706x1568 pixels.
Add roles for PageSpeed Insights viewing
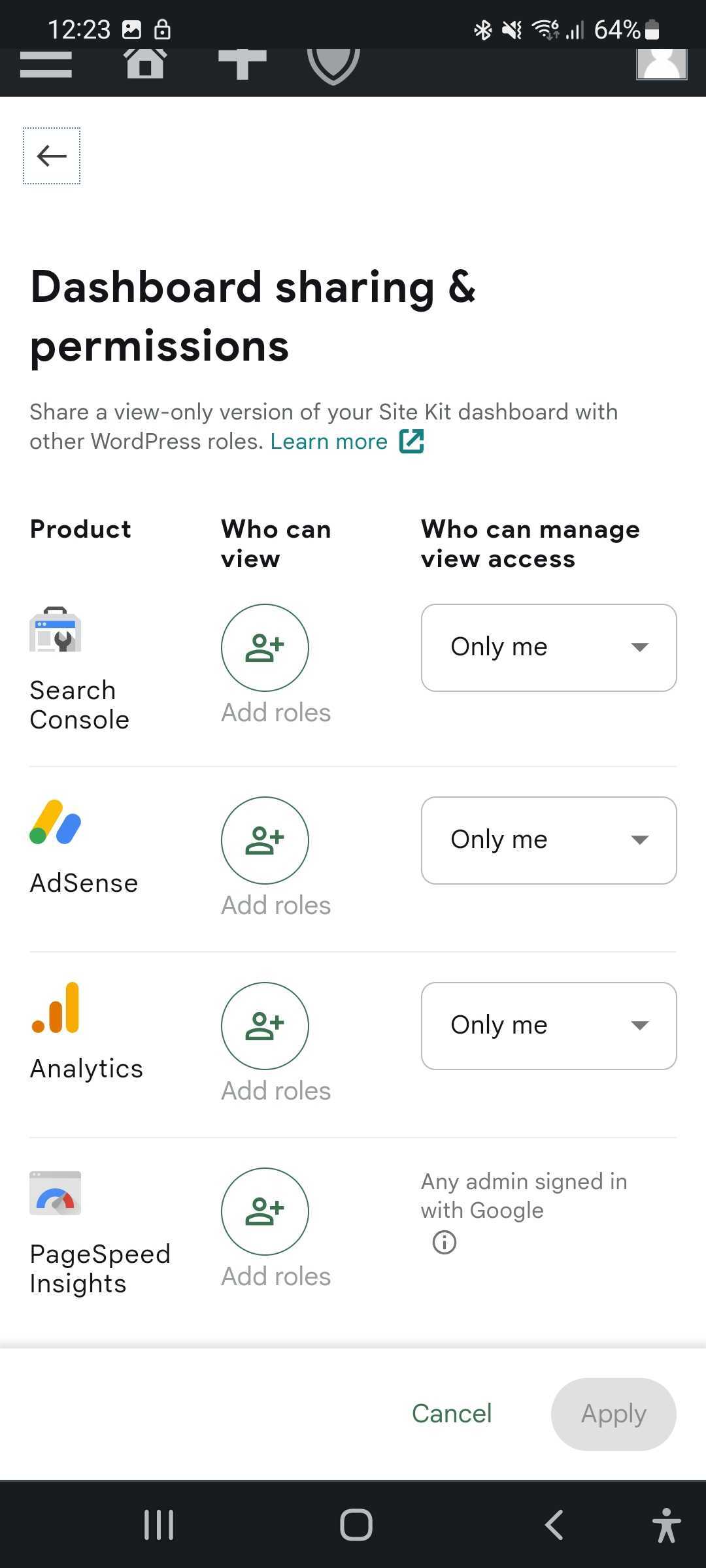[x=264, y=1211]
